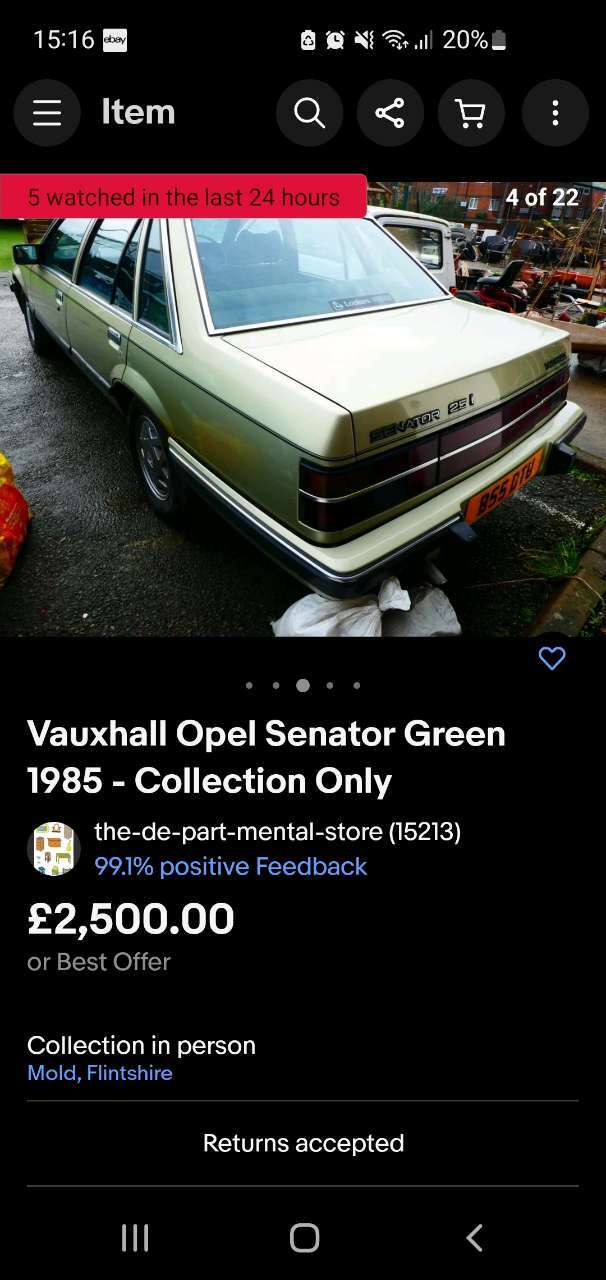Open Mold, Flintshire location link
606x1280 pixels.
(100, 1073)
